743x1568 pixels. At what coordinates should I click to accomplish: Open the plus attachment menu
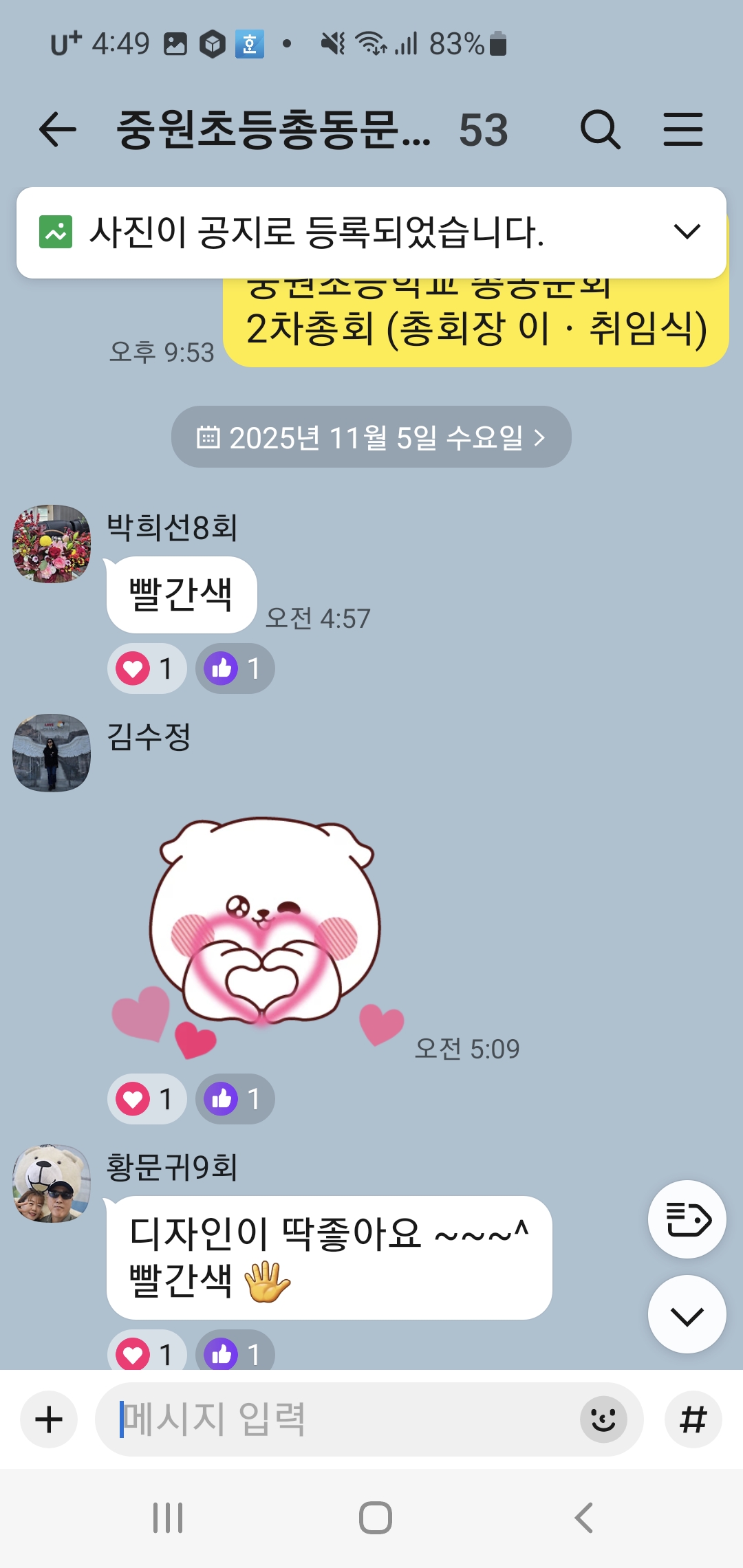click(x=49, y=1419)
